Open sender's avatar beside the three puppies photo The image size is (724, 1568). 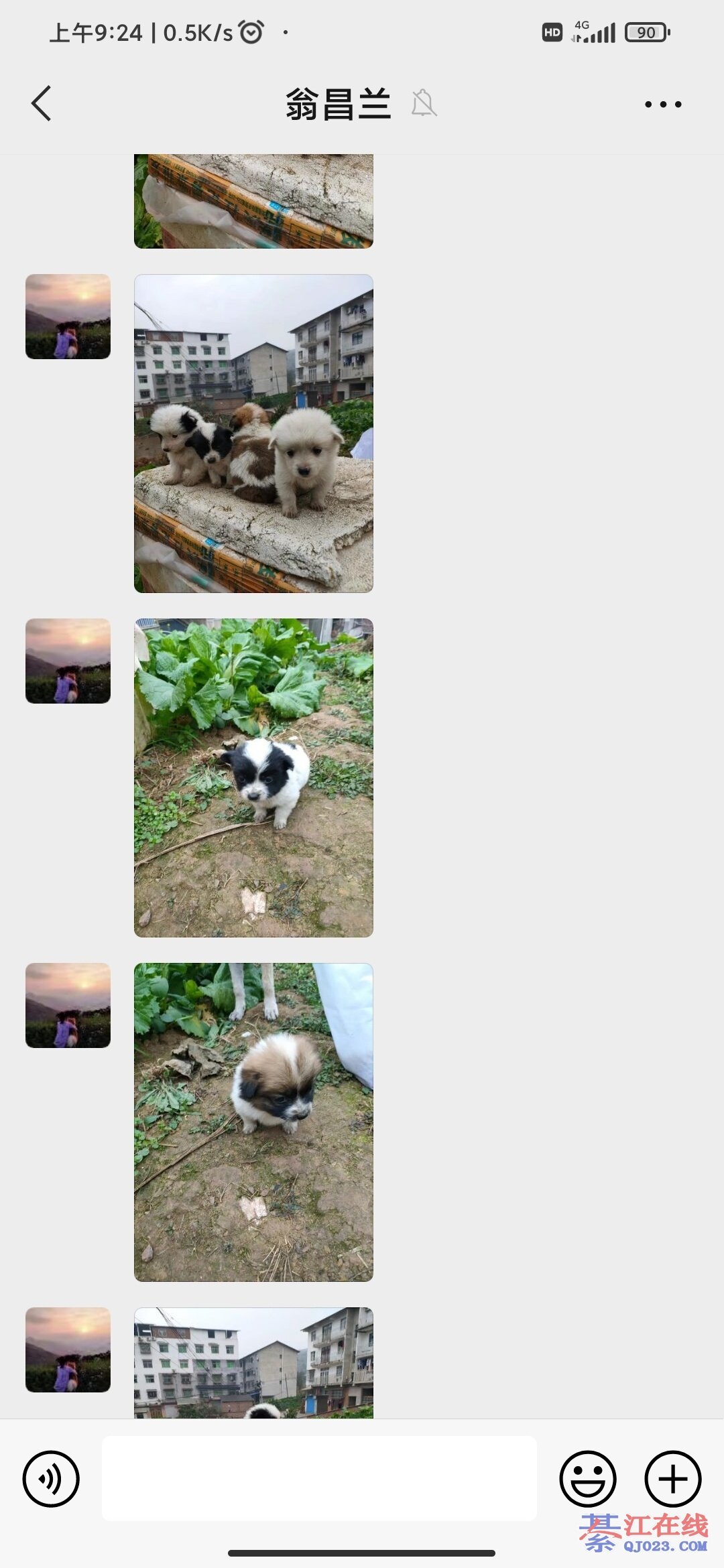68,316
